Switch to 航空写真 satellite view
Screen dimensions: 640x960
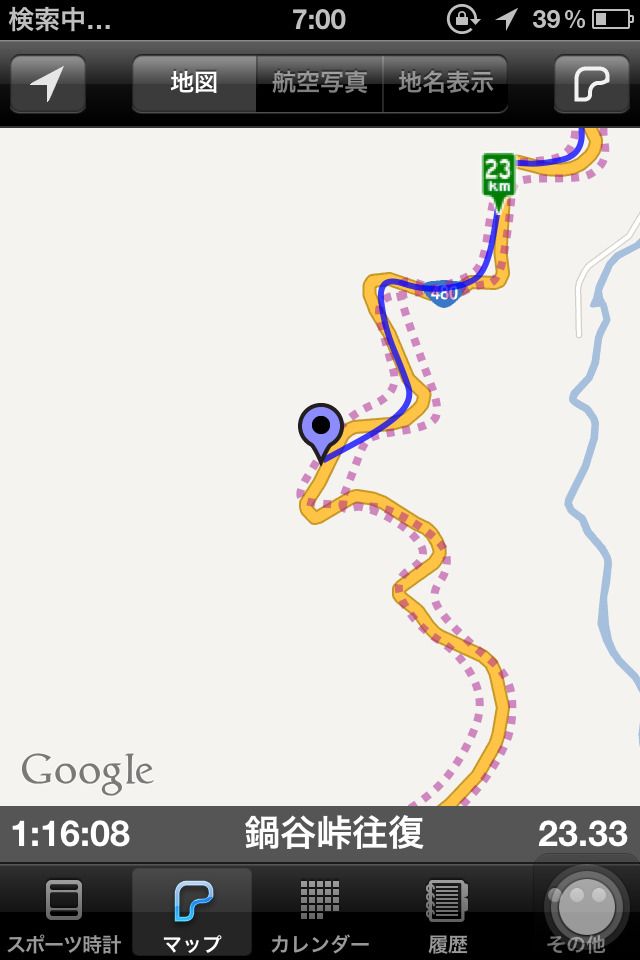pos(320,84)
